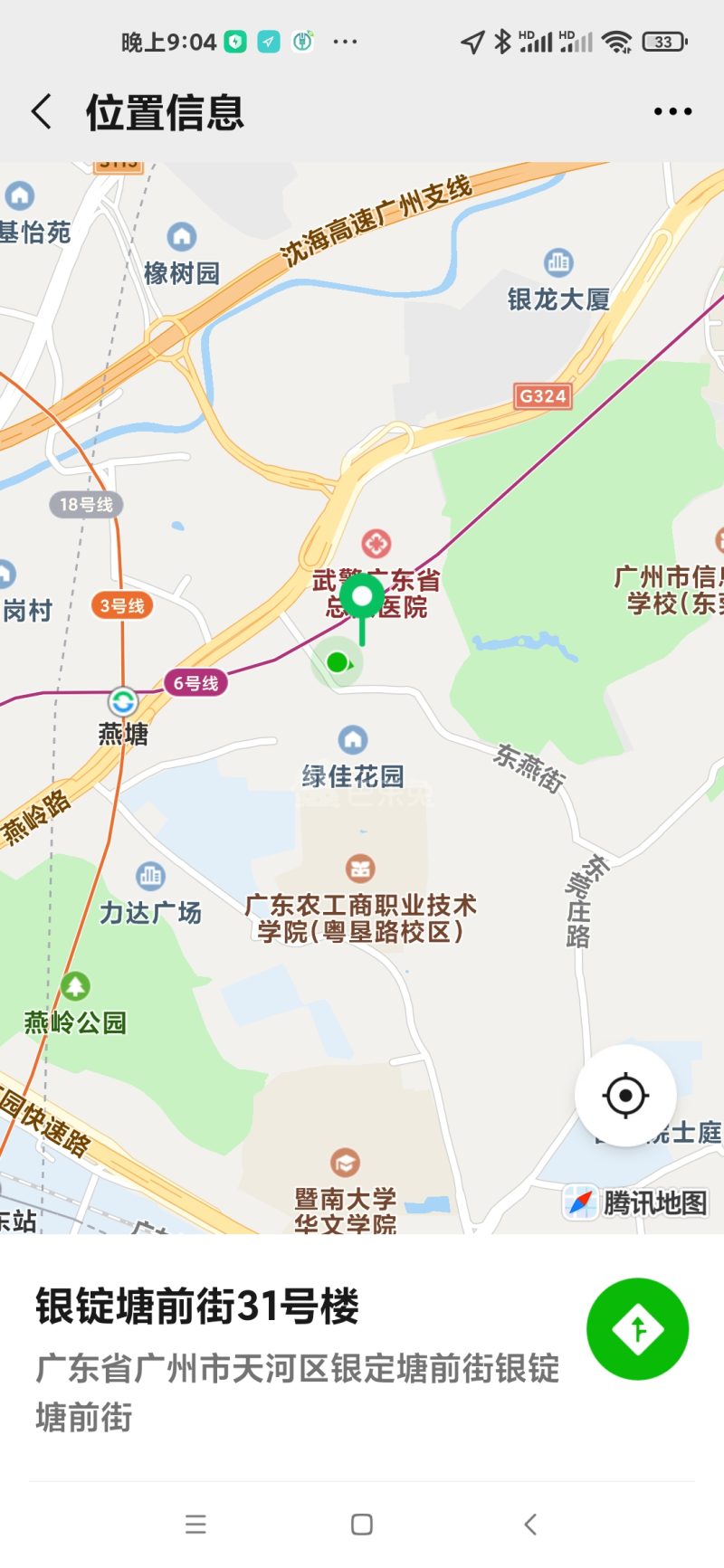Viewport: 724px width, 1568px height.
Task: Tap the school icon for 广东农工商职业技术学院
Action: (359, 867)
